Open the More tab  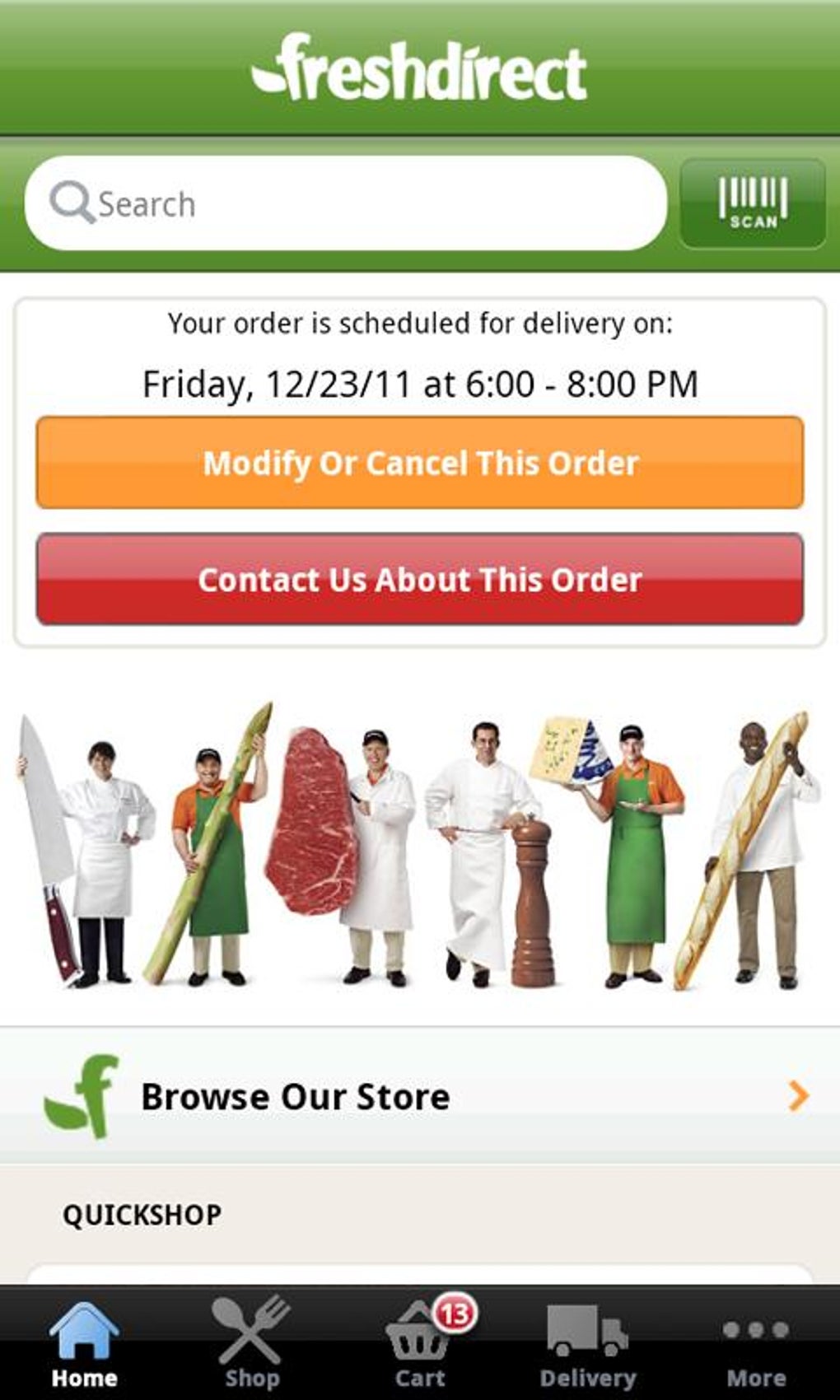[x=756, y=1344]
